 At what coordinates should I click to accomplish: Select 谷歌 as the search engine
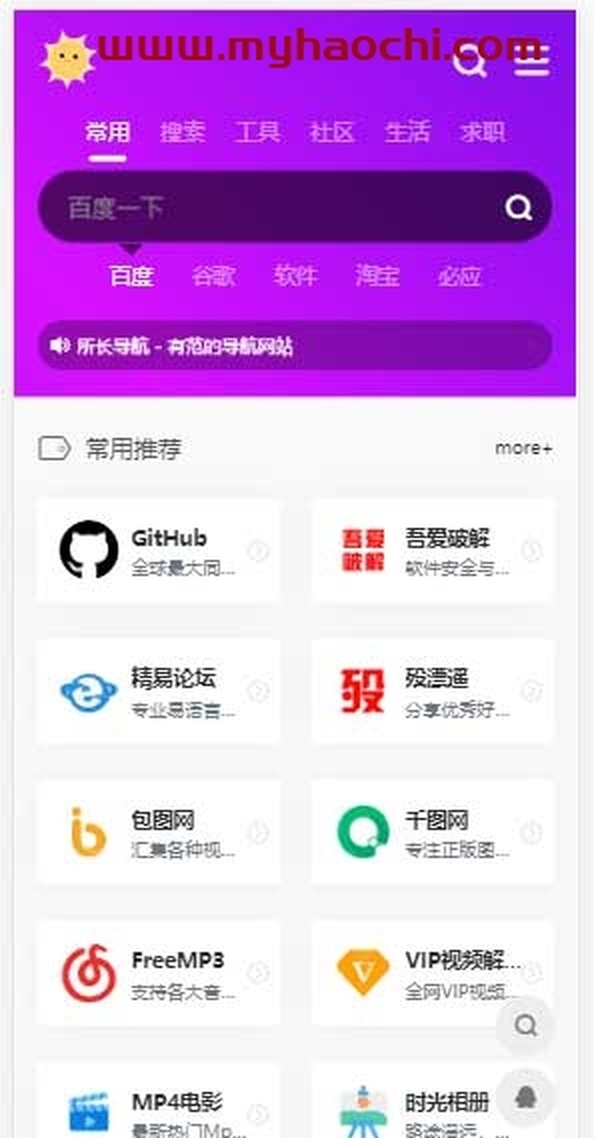213,277
